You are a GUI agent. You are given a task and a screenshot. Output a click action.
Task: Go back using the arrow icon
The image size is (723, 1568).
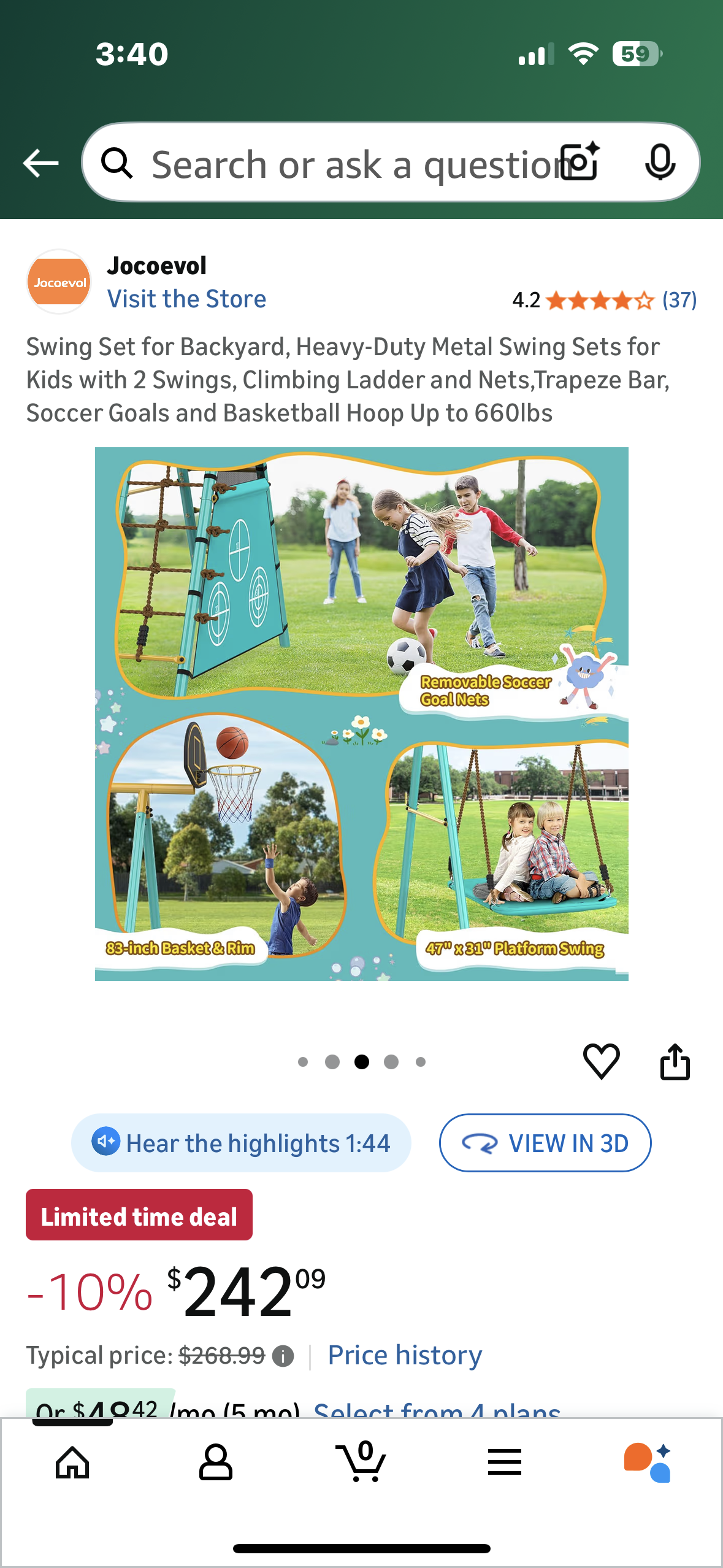coord(40,163)
